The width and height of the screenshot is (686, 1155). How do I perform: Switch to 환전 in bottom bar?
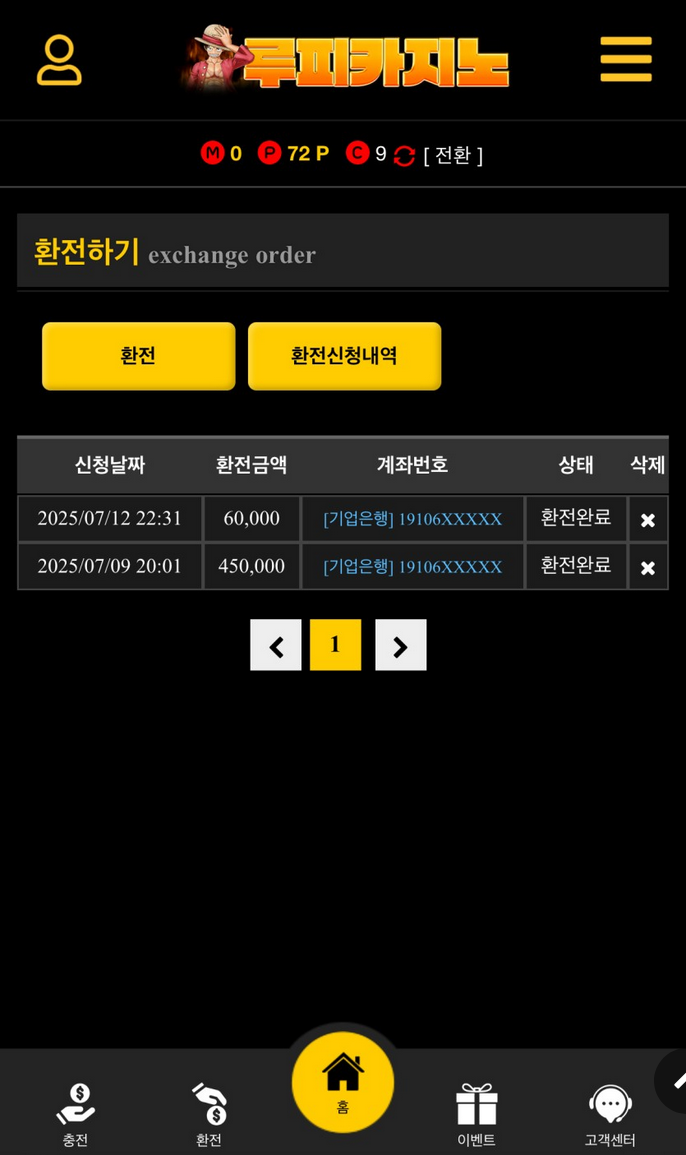click(x=209, y=1113)
